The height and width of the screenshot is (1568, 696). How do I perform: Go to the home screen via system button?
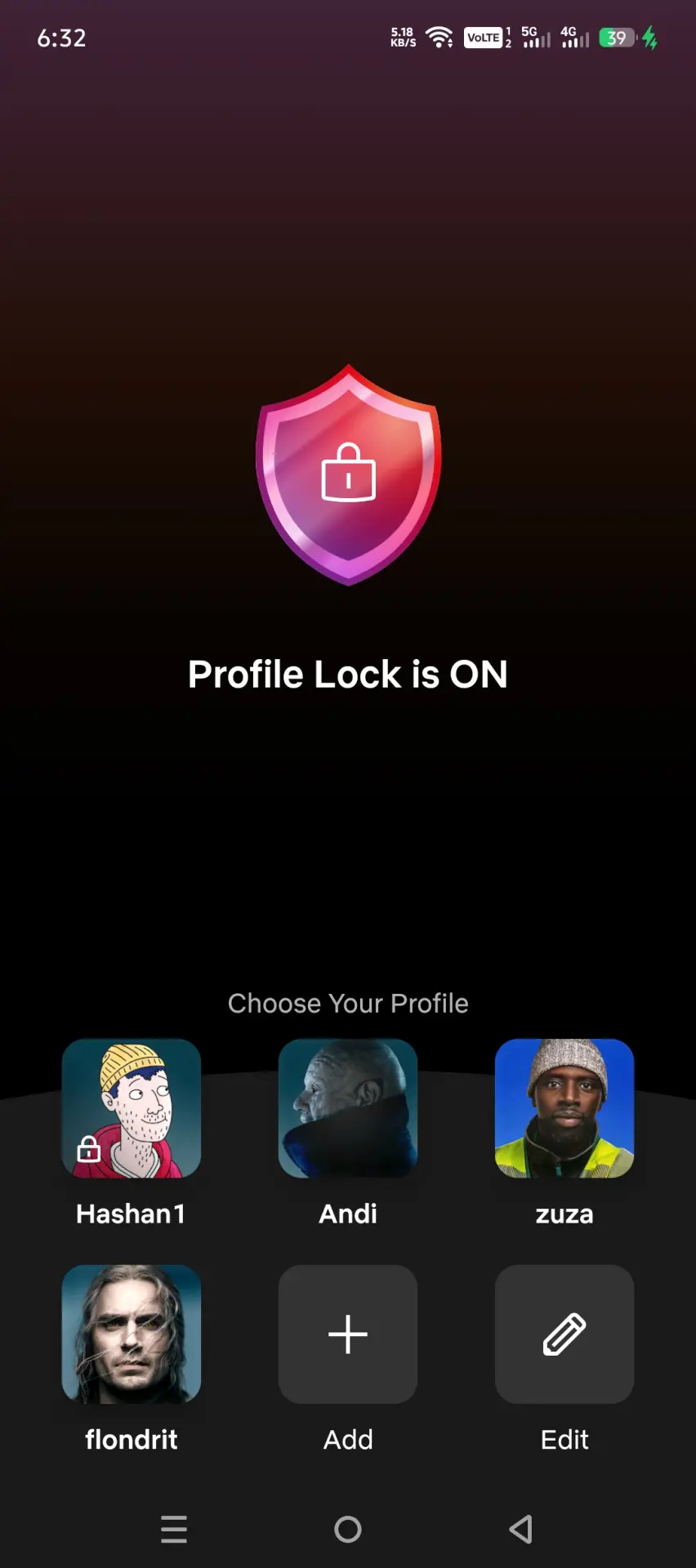point(348,1529)
